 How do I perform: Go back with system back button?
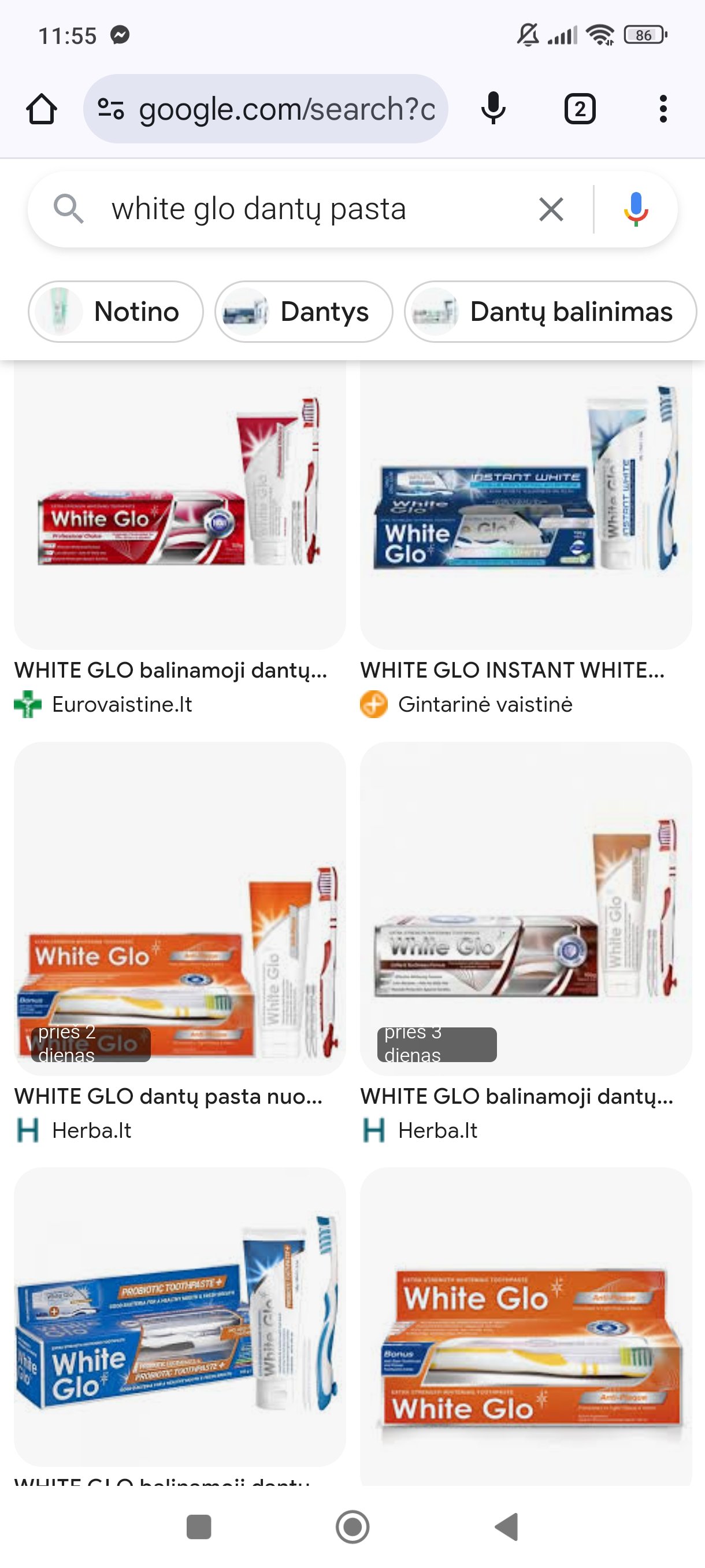507,1526
